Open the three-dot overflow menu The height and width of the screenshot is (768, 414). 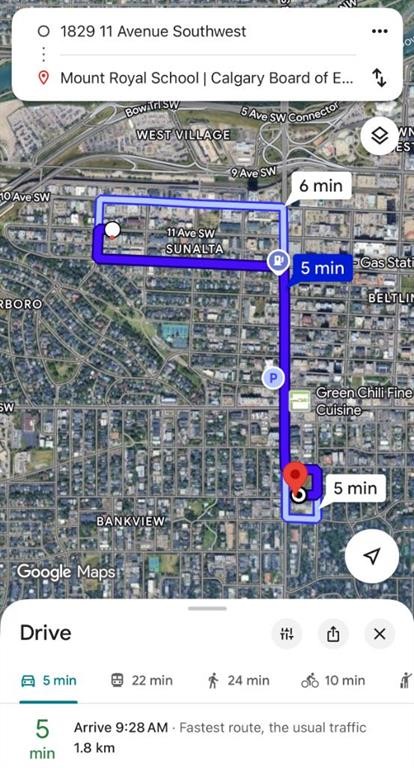tap(380, 31)
